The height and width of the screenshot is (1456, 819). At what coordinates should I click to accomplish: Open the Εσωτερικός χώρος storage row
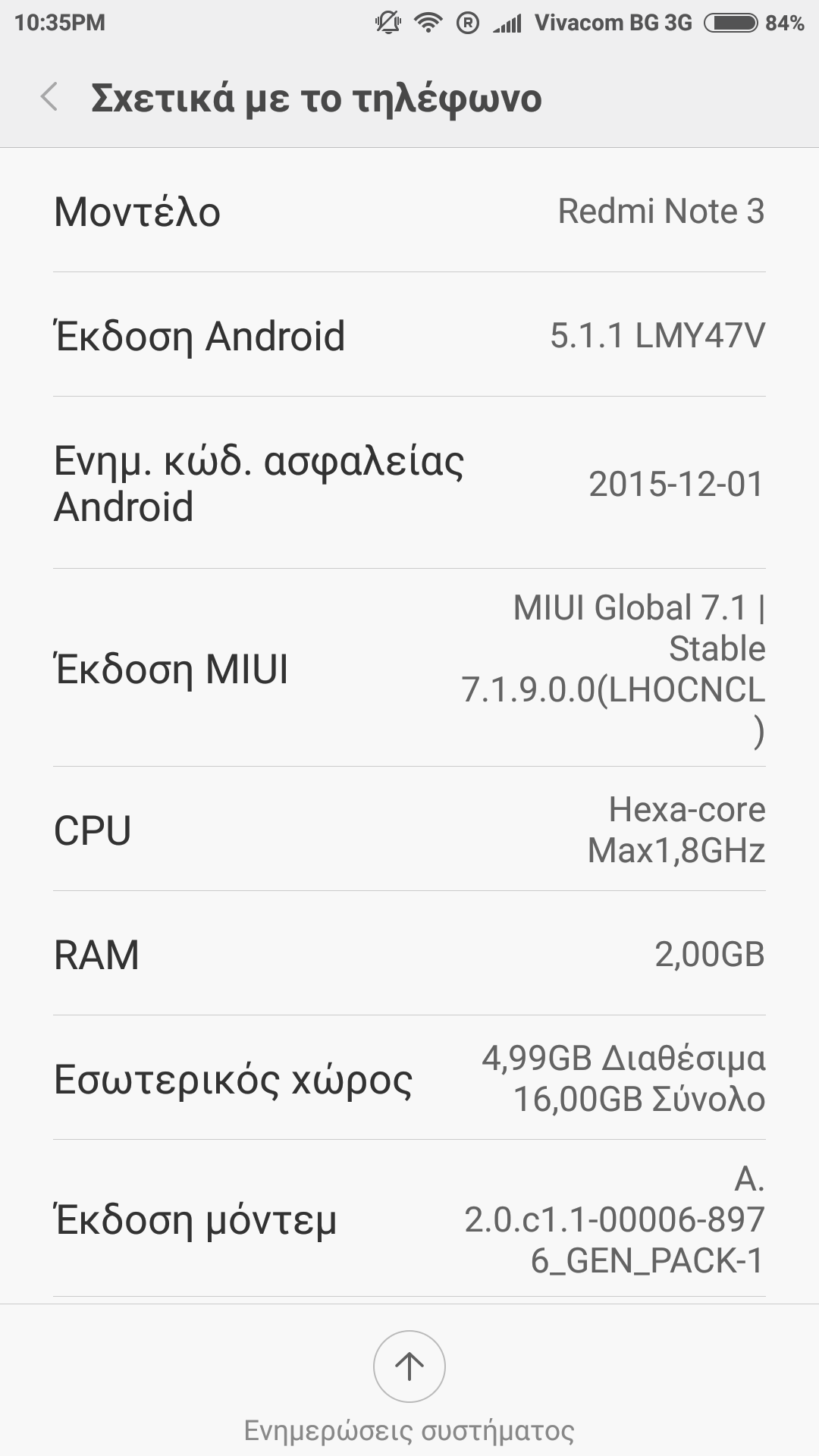(x=409, y=1078)
